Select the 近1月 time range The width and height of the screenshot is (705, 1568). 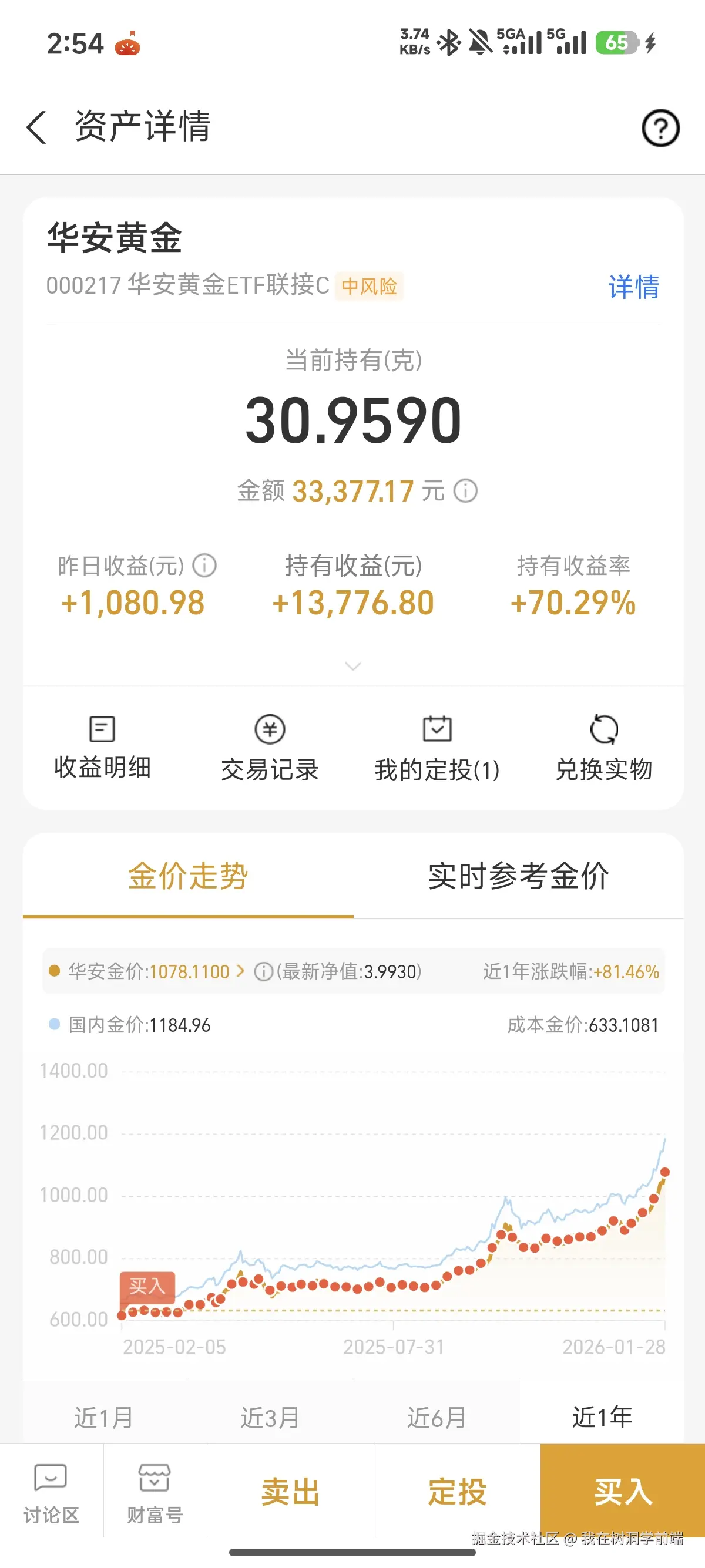[x=103, y=1416]
